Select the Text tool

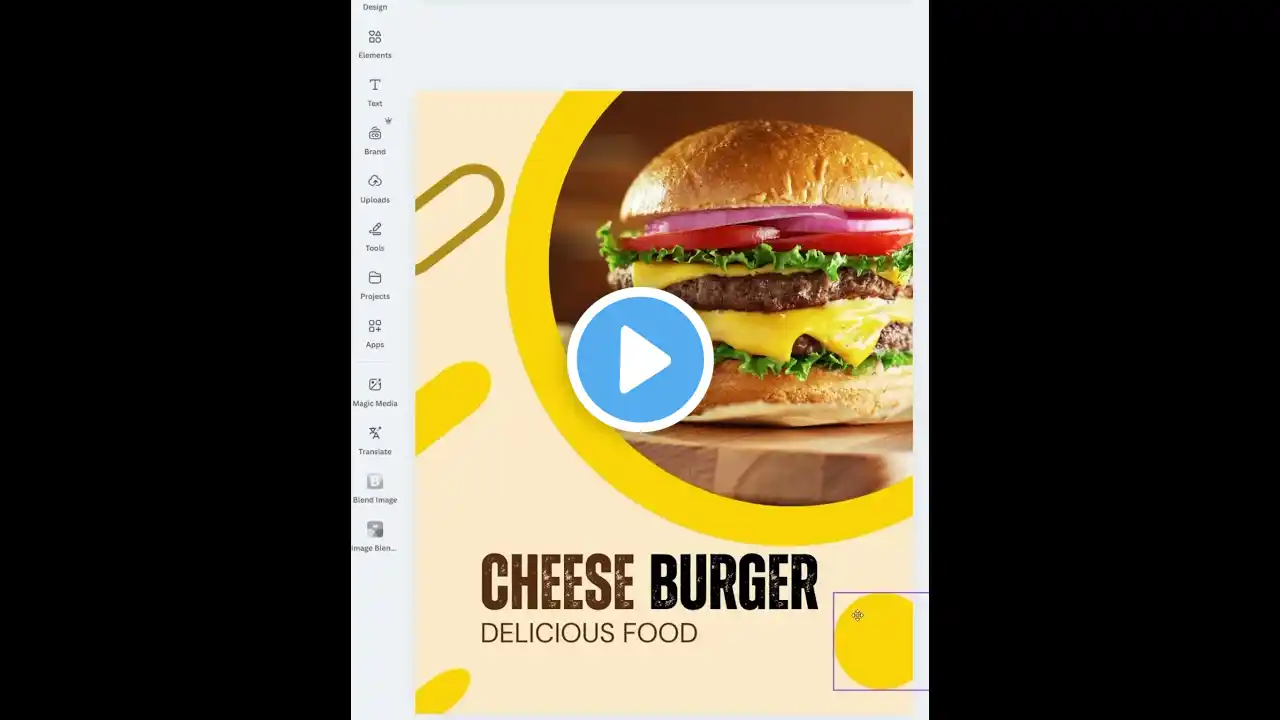(x=375, y=91)
